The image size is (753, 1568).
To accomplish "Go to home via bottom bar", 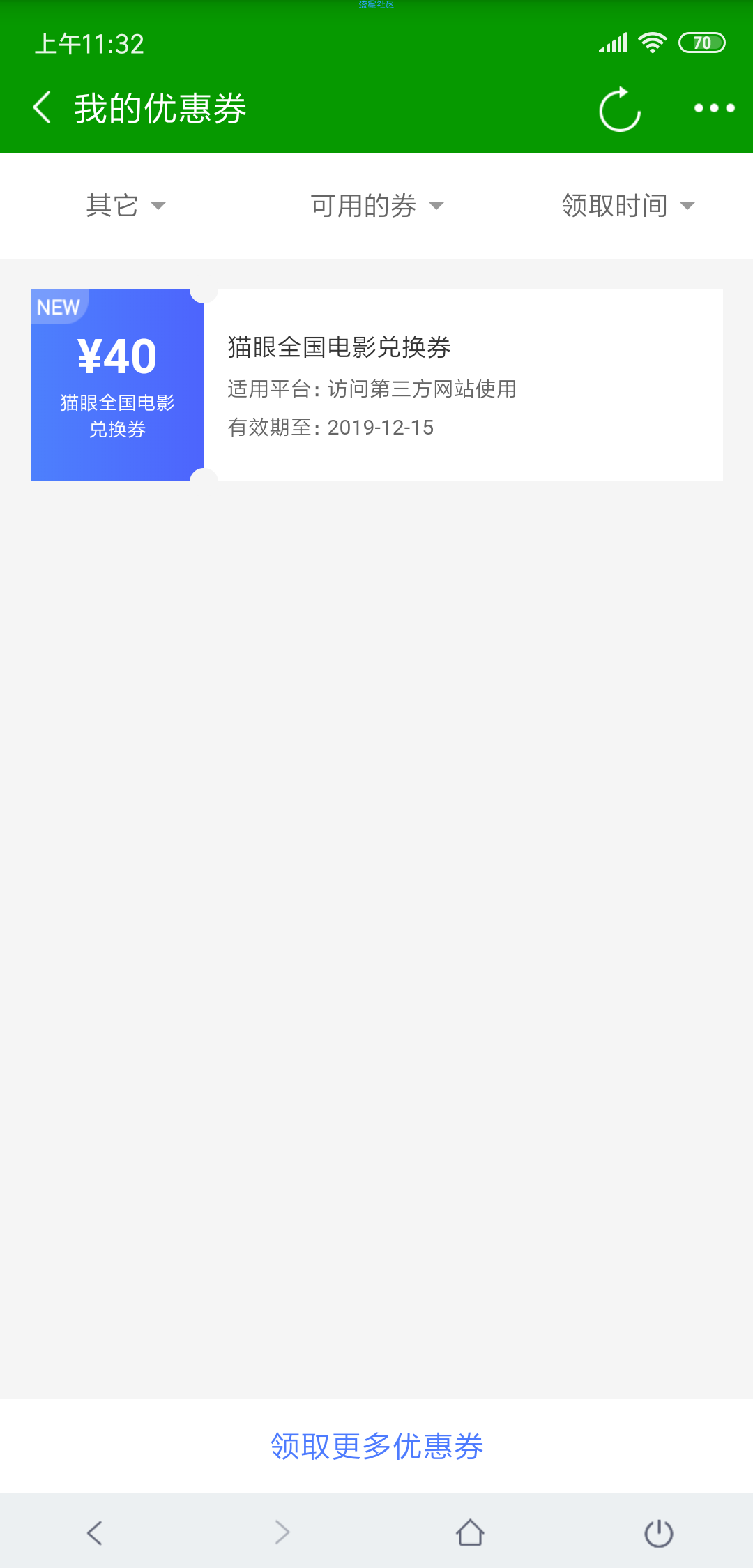I will point(471,1532).
